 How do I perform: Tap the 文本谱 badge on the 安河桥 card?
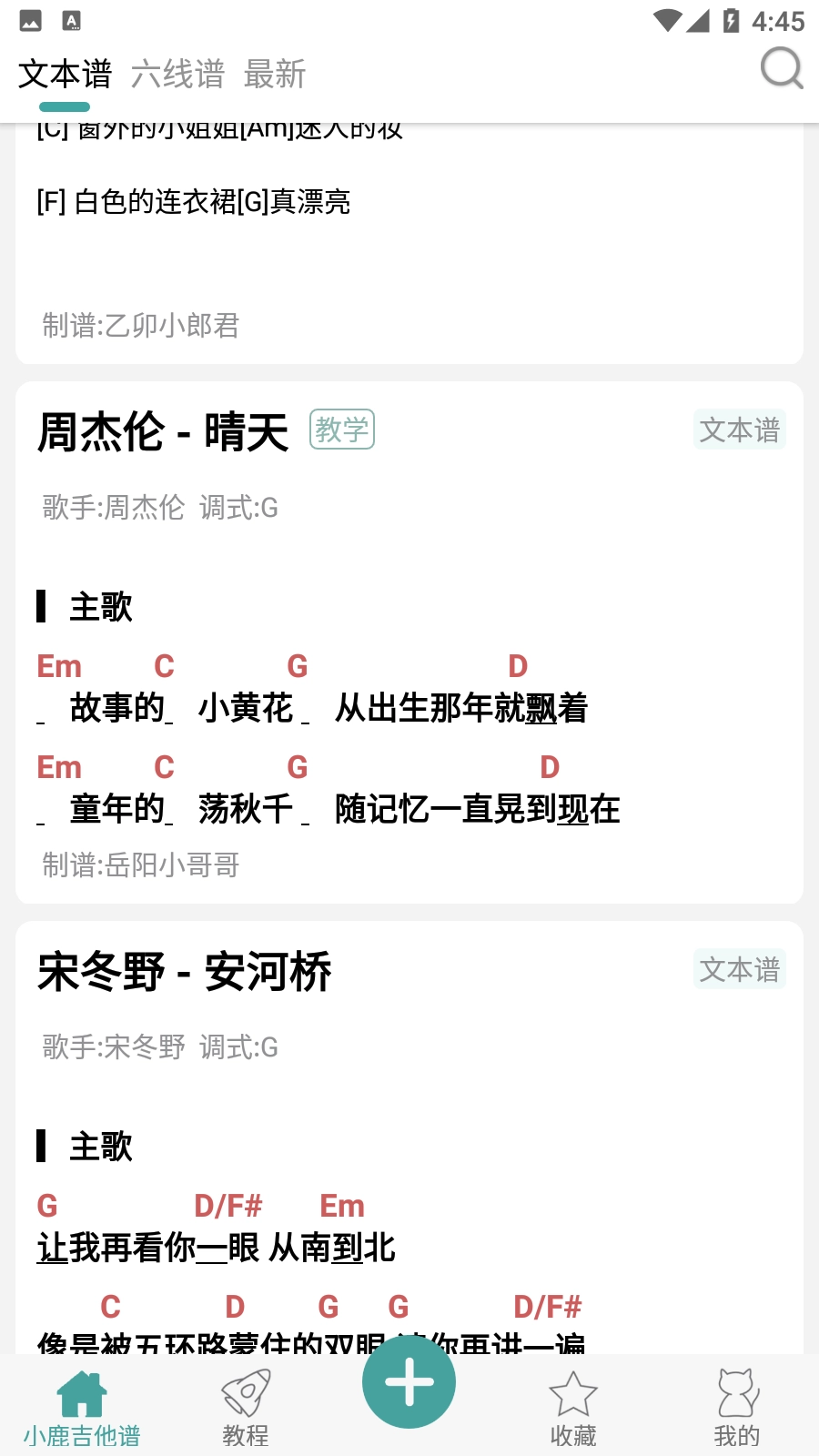tap(739, 969)
